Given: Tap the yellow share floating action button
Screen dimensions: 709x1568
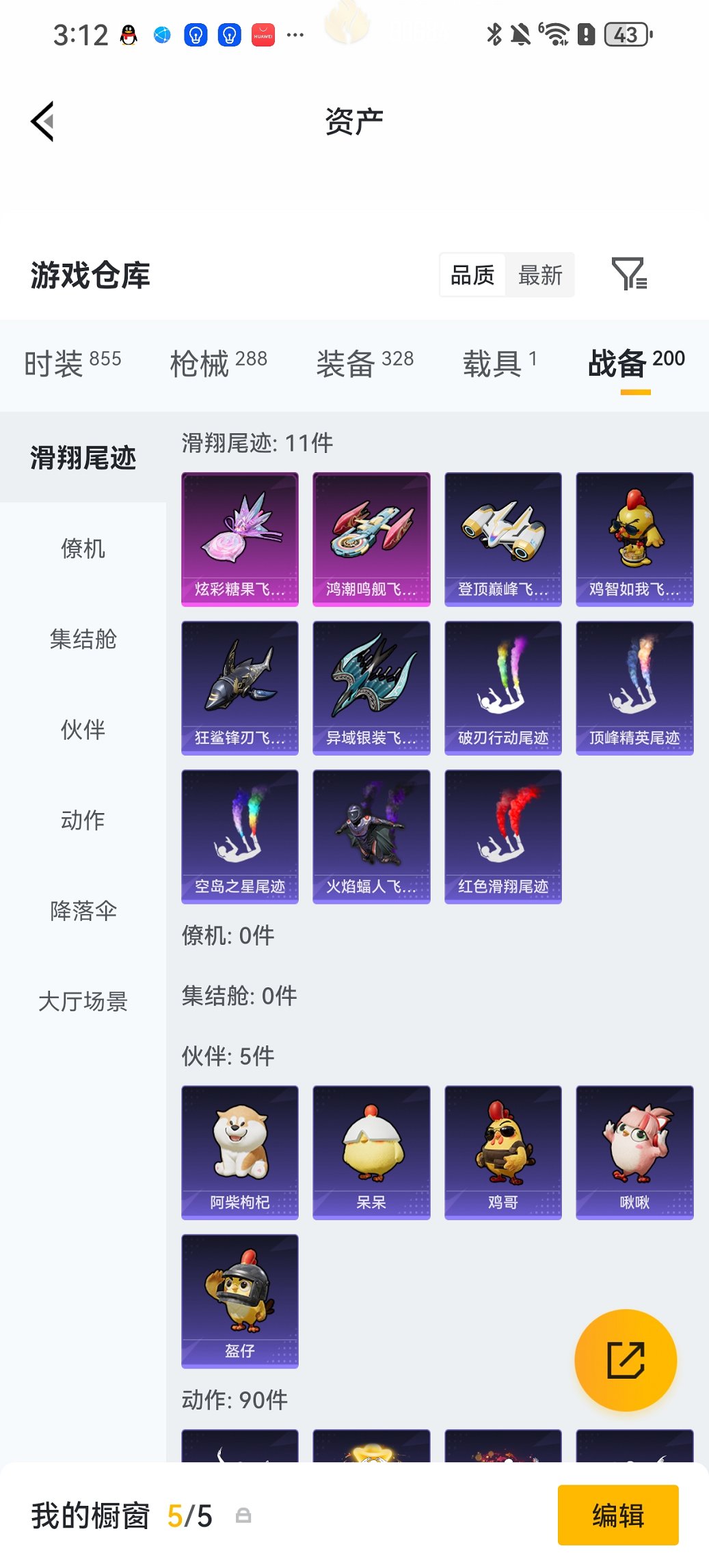Looking at the screenshot, I should [x=626, y=1360].
